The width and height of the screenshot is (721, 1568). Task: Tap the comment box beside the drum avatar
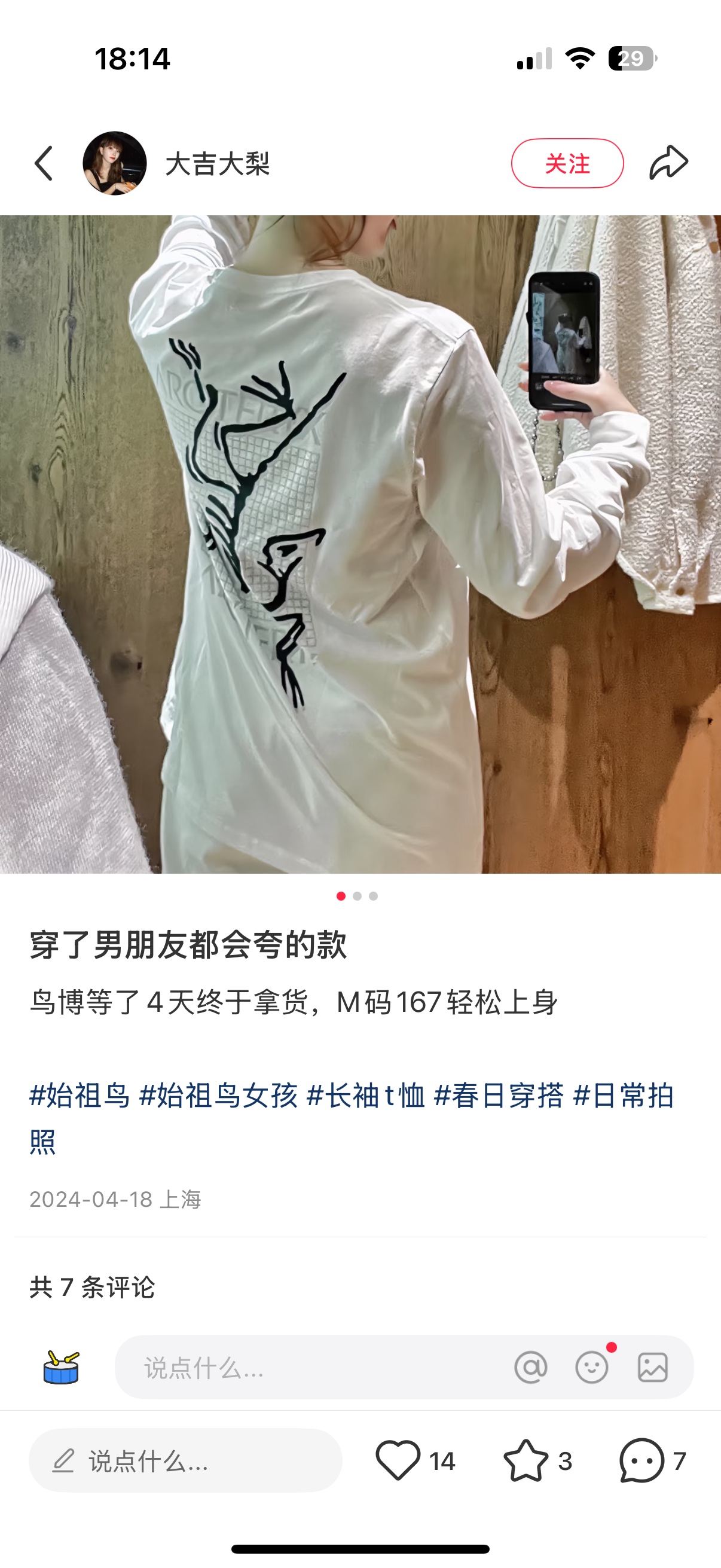(304, 1368)
